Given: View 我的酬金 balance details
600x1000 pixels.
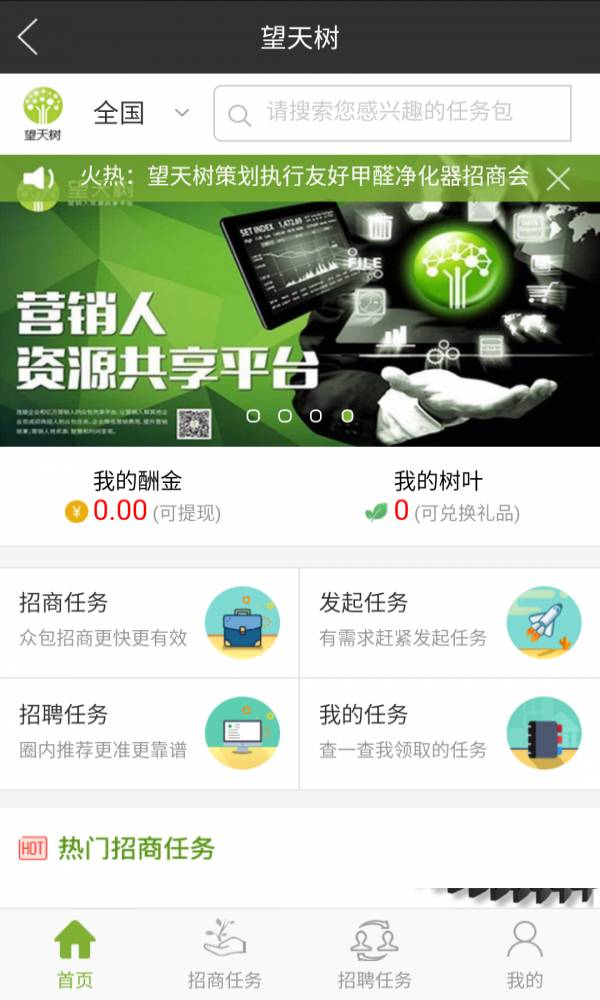Looking at the screenshot, I should (142, 497).
